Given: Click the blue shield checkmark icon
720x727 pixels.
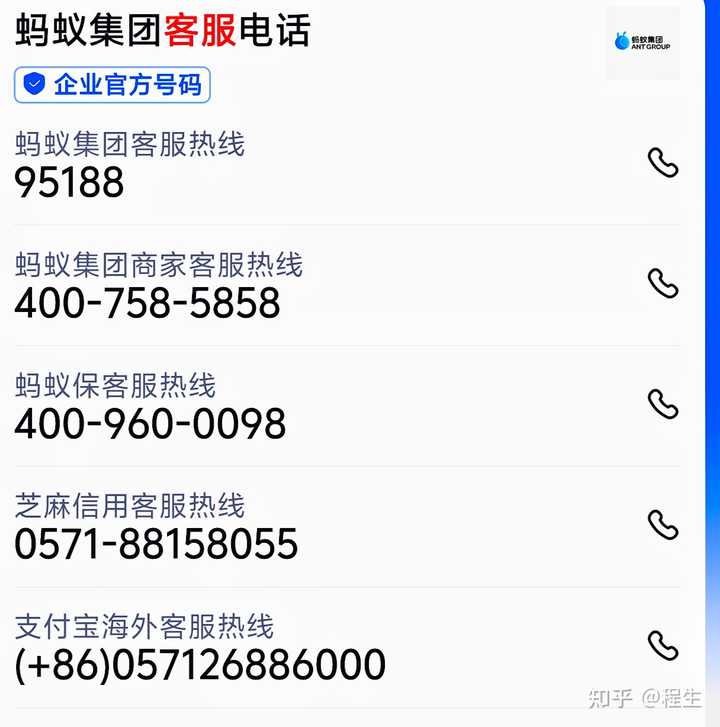Looking at the screenshot, I should [33, 85].
